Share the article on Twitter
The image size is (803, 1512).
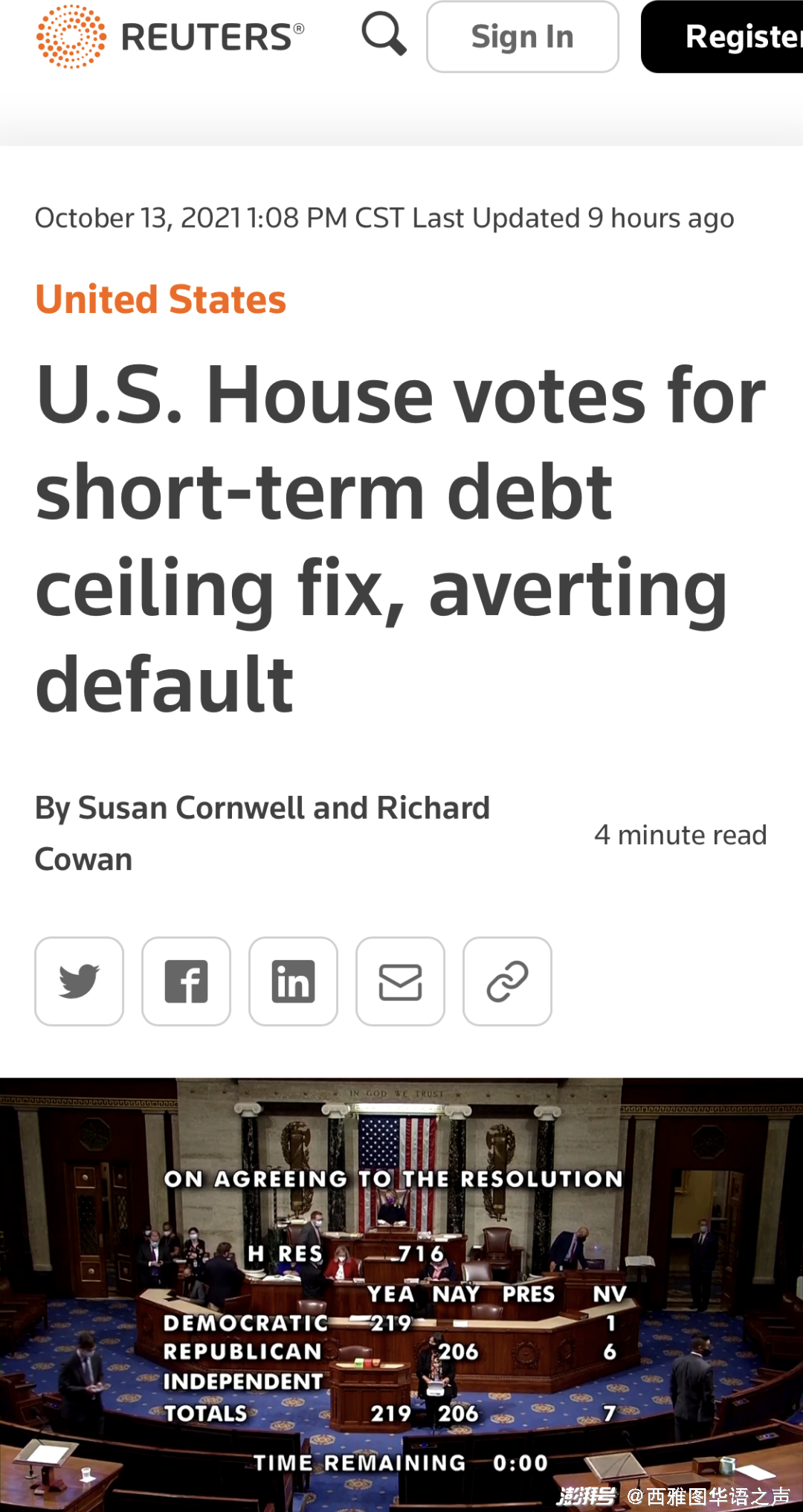[80, 981]
